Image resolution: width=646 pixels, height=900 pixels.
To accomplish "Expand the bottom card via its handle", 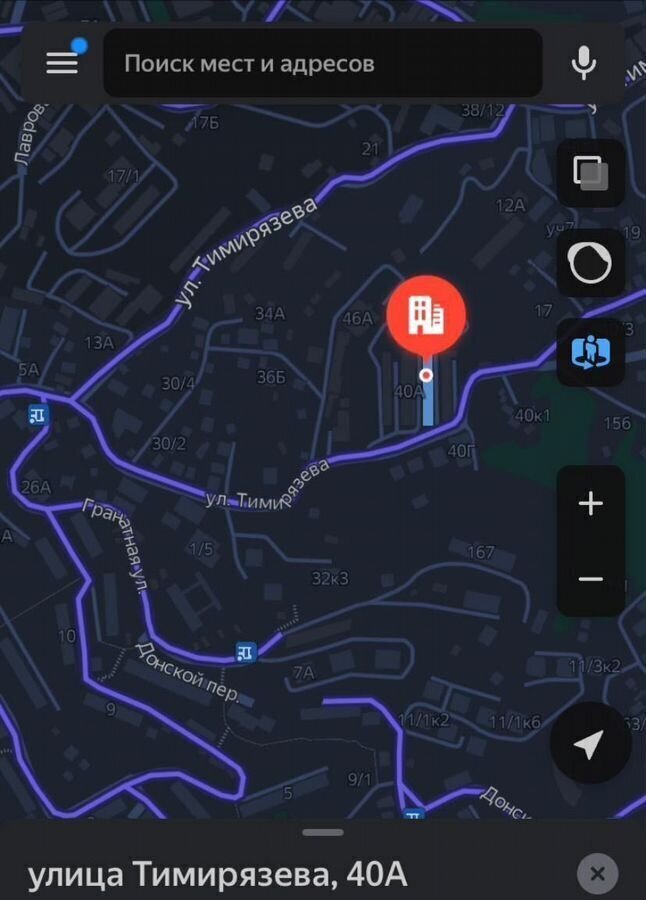I will [323, 832].
